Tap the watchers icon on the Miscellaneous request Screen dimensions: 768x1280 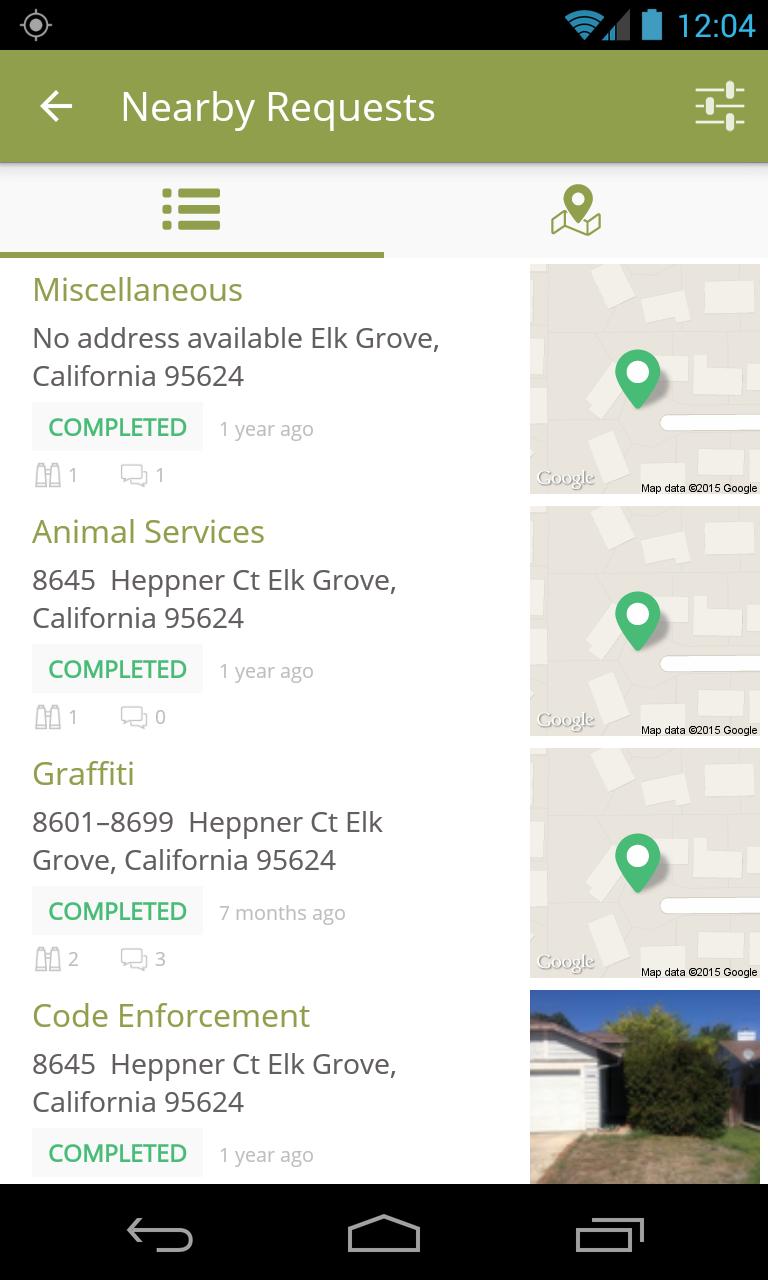pyautogui.click(x=47, y=474)
